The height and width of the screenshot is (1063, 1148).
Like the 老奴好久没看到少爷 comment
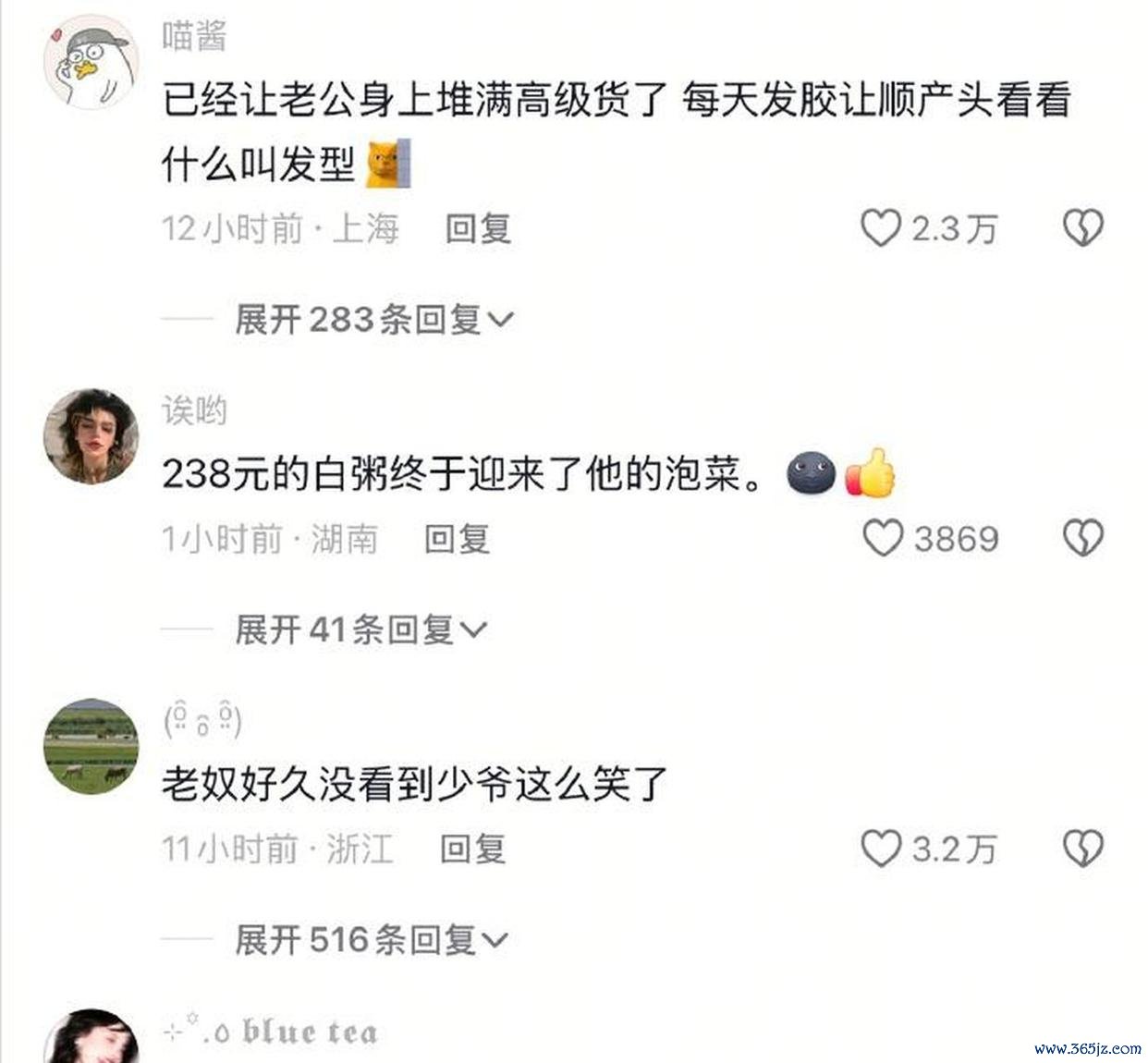tap(881, 849)
